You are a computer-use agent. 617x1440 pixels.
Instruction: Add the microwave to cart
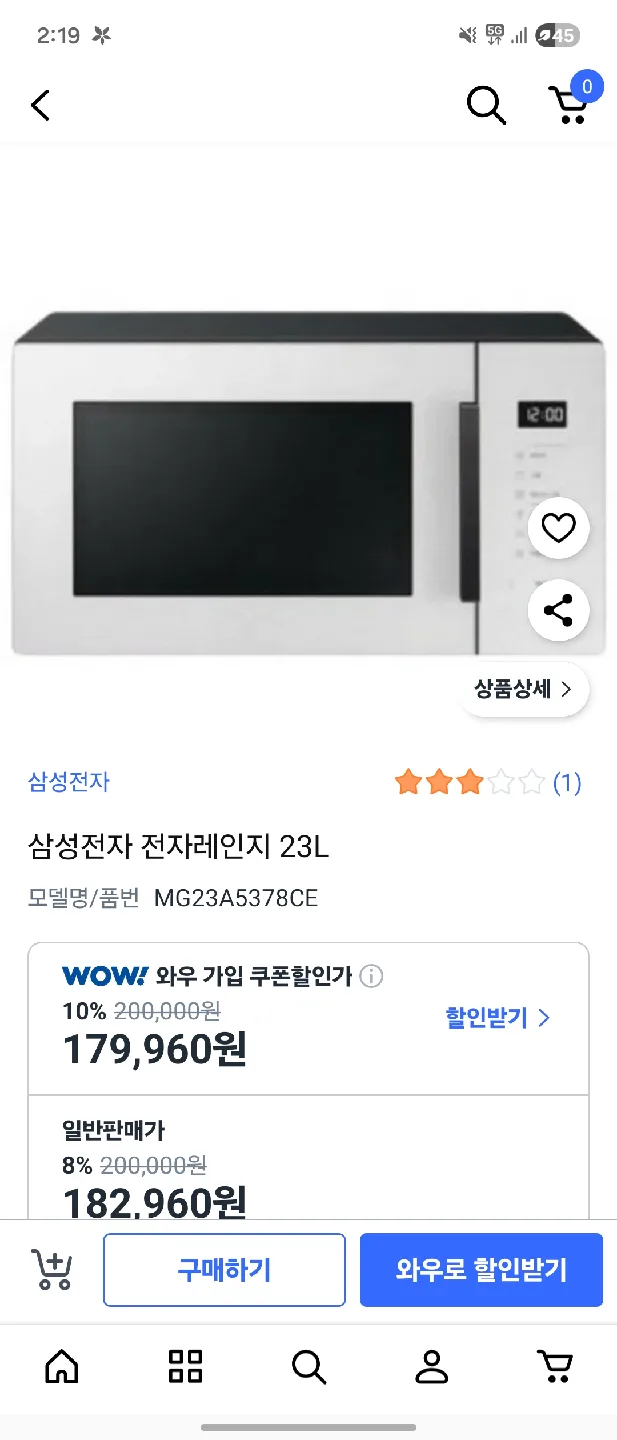[51, 1269]
